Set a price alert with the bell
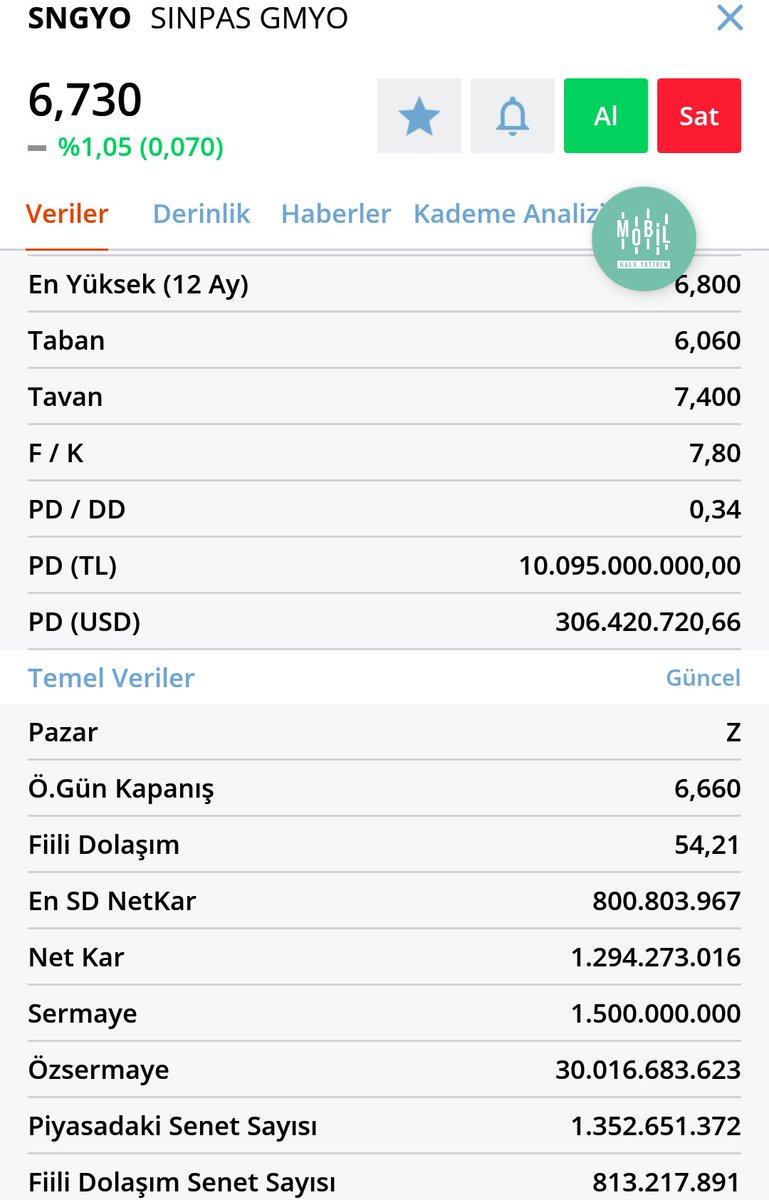The height and width of the screenshot is (1200, 769). tap(512, 116)
